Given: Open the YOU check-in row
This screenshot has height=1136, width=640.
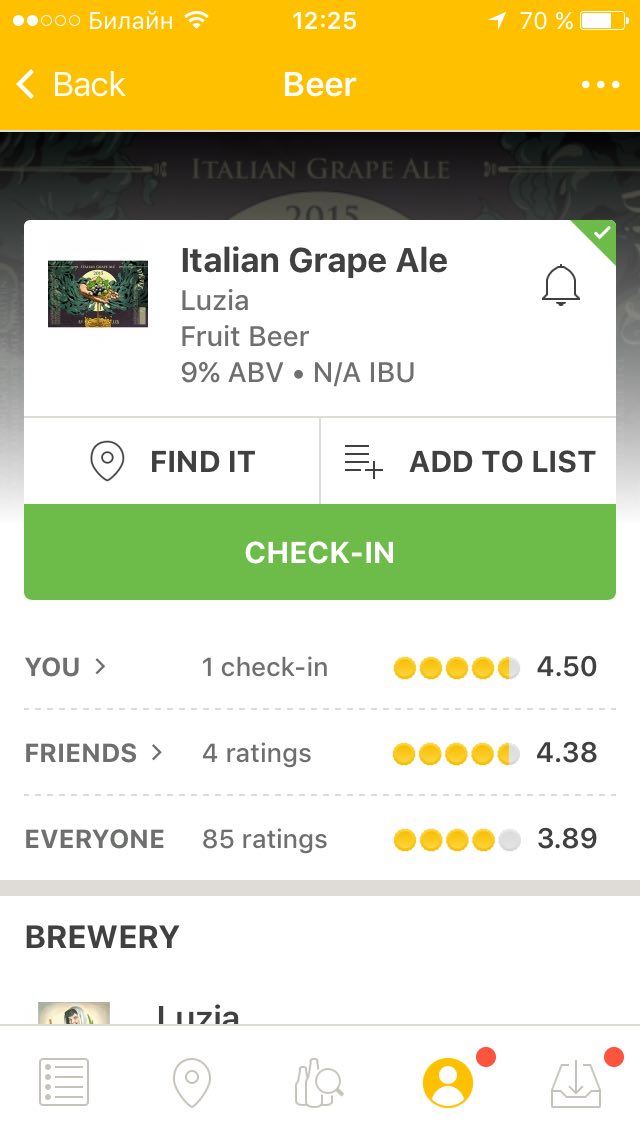Looking at the screenshot, I should [320, 667].
